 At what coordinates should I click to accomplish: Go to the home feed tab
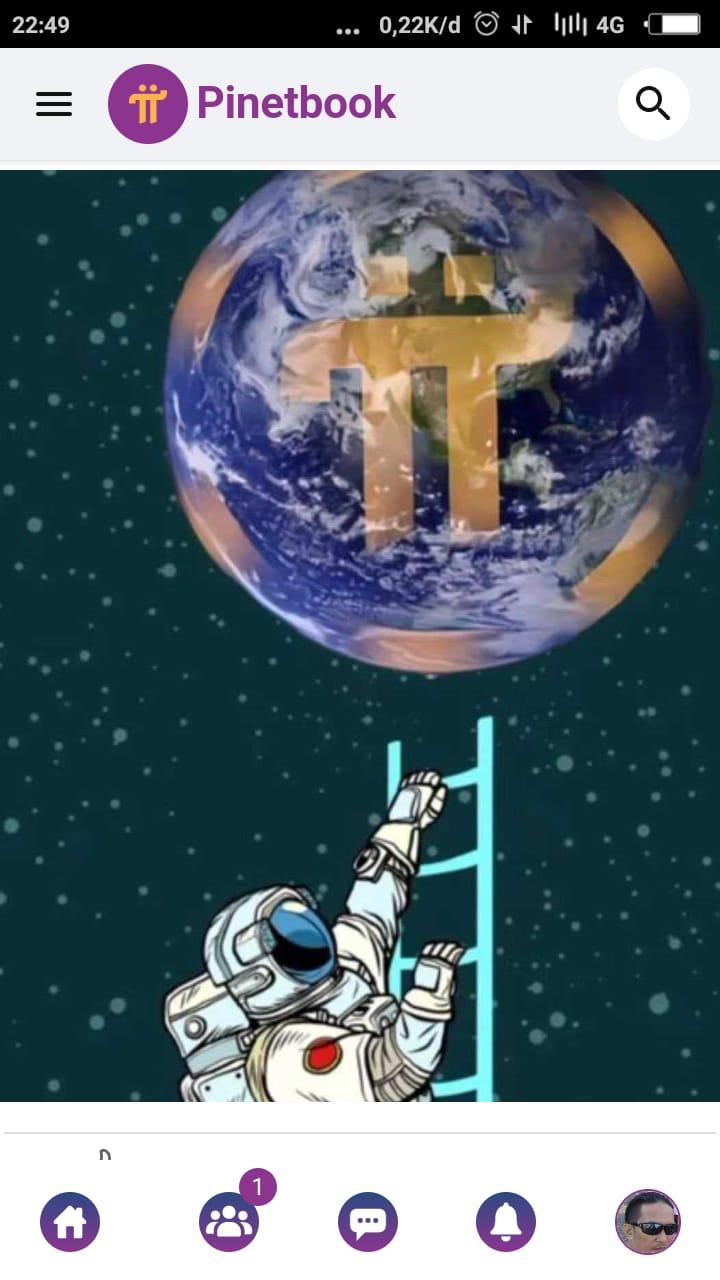(x=70, y=1222)
